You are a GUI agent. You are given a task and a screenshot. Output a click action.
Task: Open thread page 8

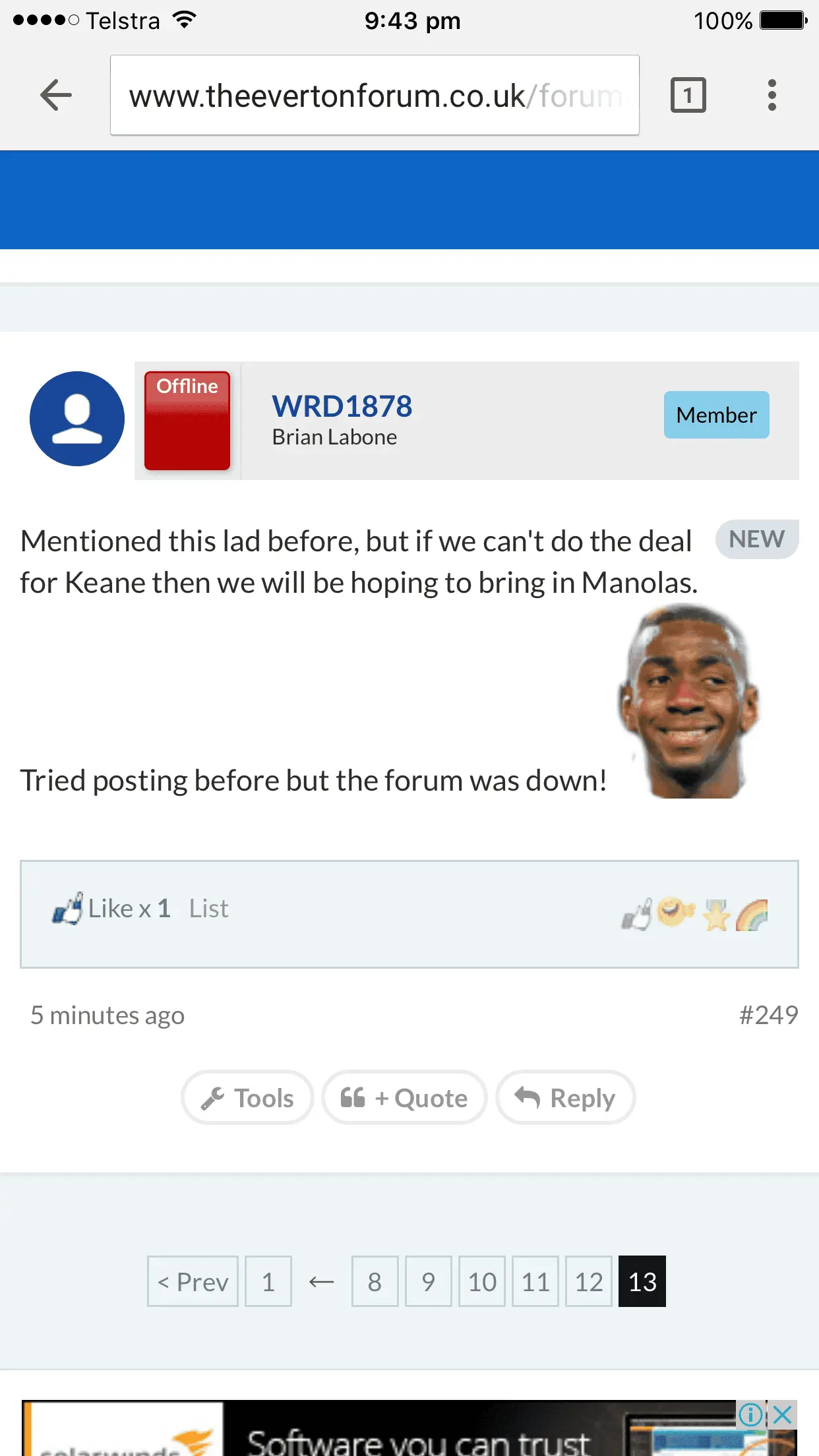(x=375, y=1282)
